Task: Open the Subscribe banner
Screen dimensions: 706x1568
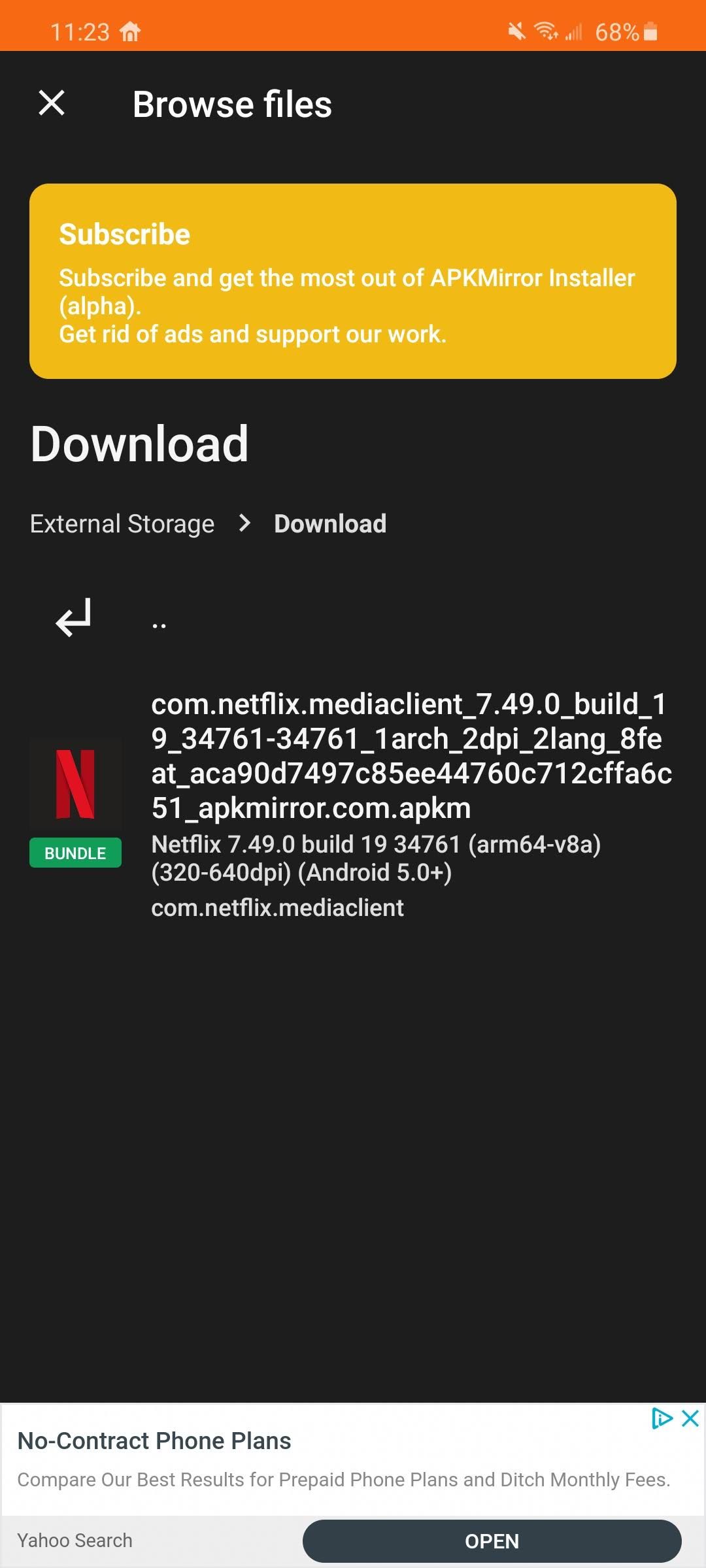Action: pos(353,281)
